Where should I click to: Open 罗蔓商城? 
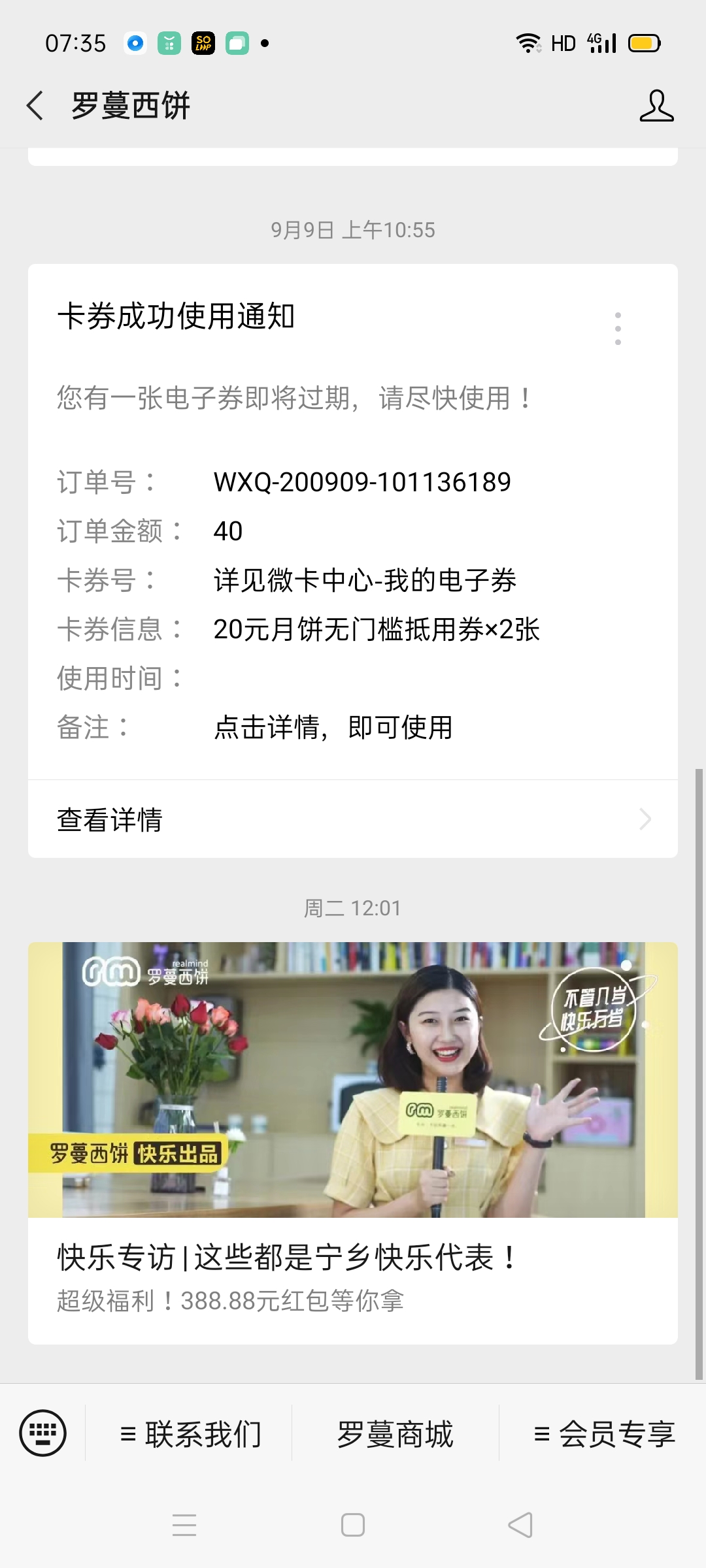(x=395, y=1434)
